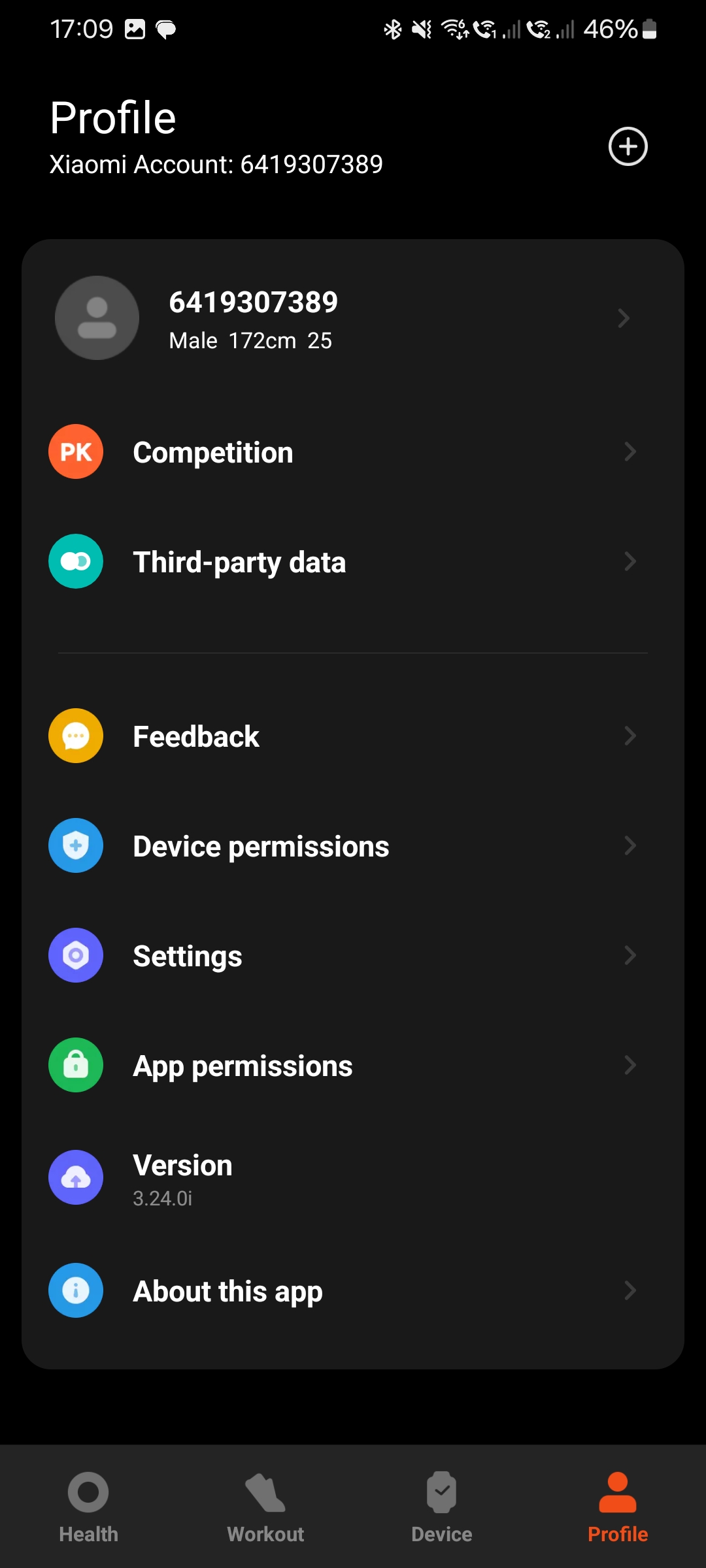Open App permissions
The width and height of the screenshot is (706, 1568).
(353, 1066)
